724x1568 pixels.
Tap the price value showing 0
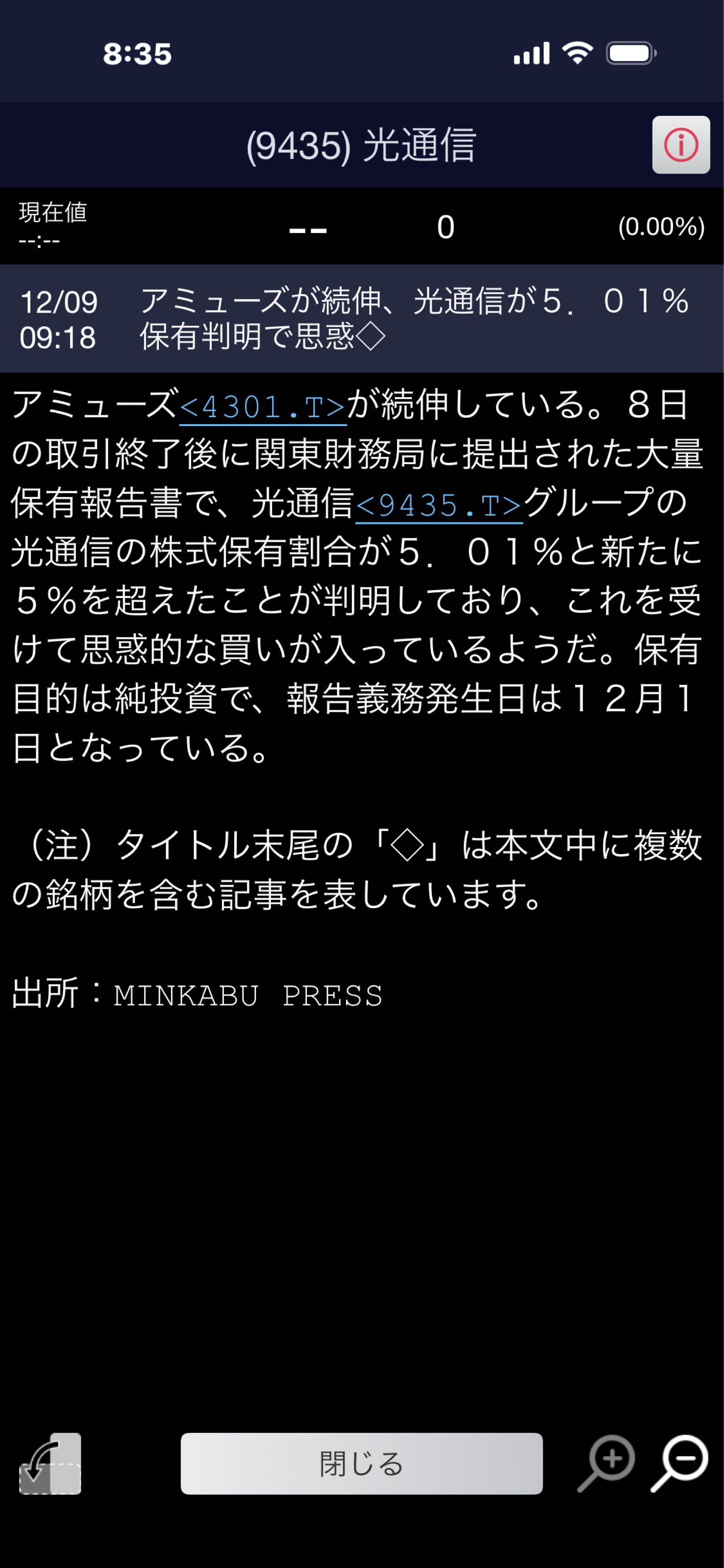point(446,226)
